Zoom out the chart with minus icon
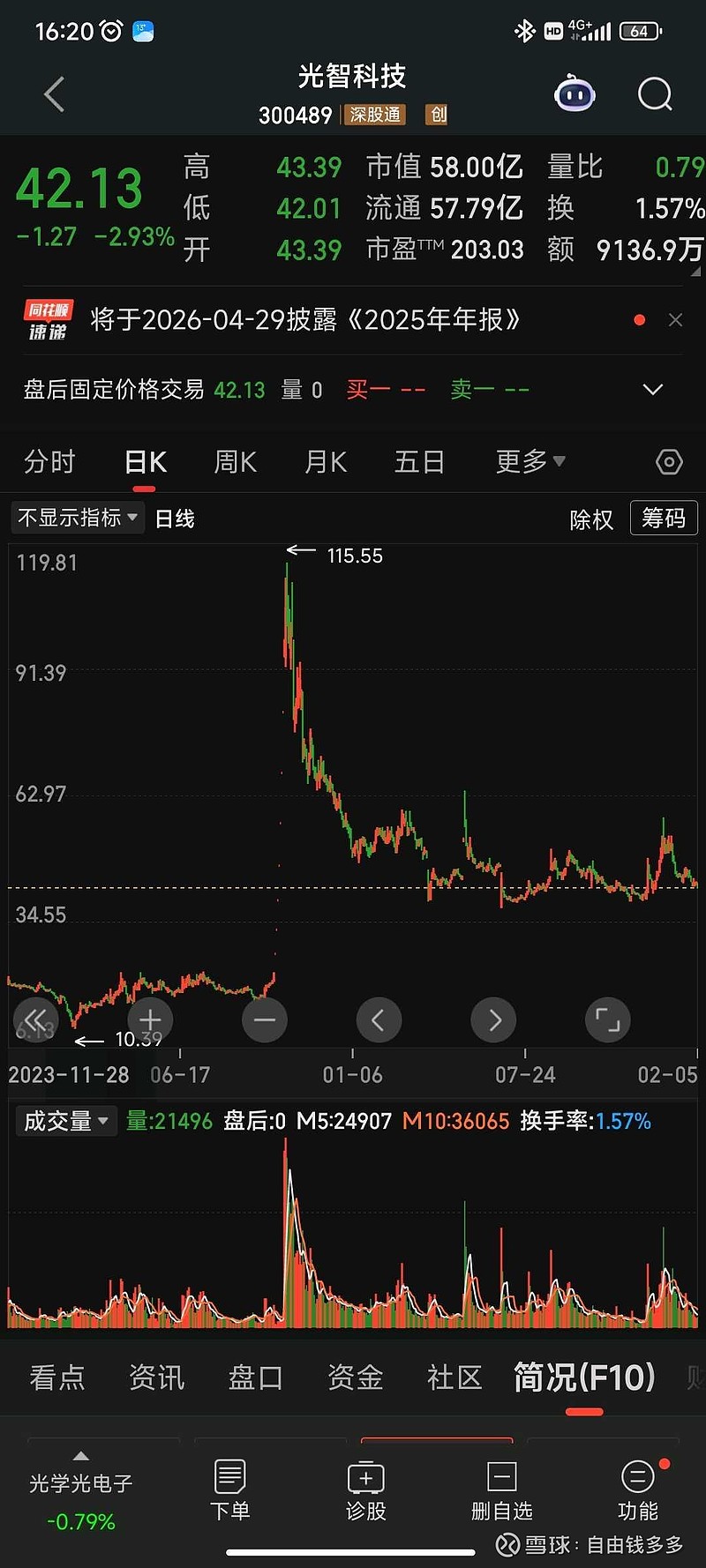The height and width of the screenshot is (1568, 706). tap(265, 1019)
